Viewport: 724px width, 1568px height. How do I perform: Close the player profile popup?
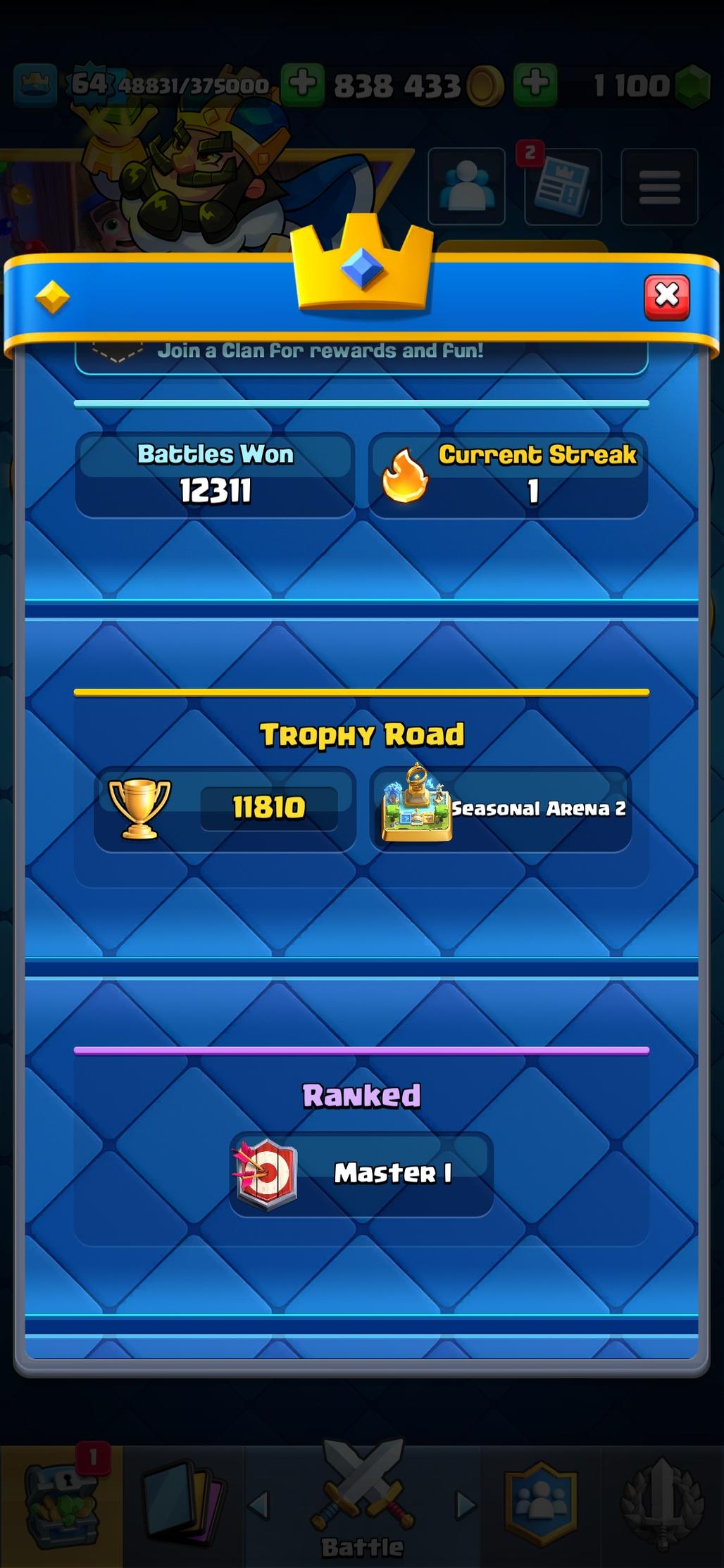pyautogui.click(x=666, y=296)
